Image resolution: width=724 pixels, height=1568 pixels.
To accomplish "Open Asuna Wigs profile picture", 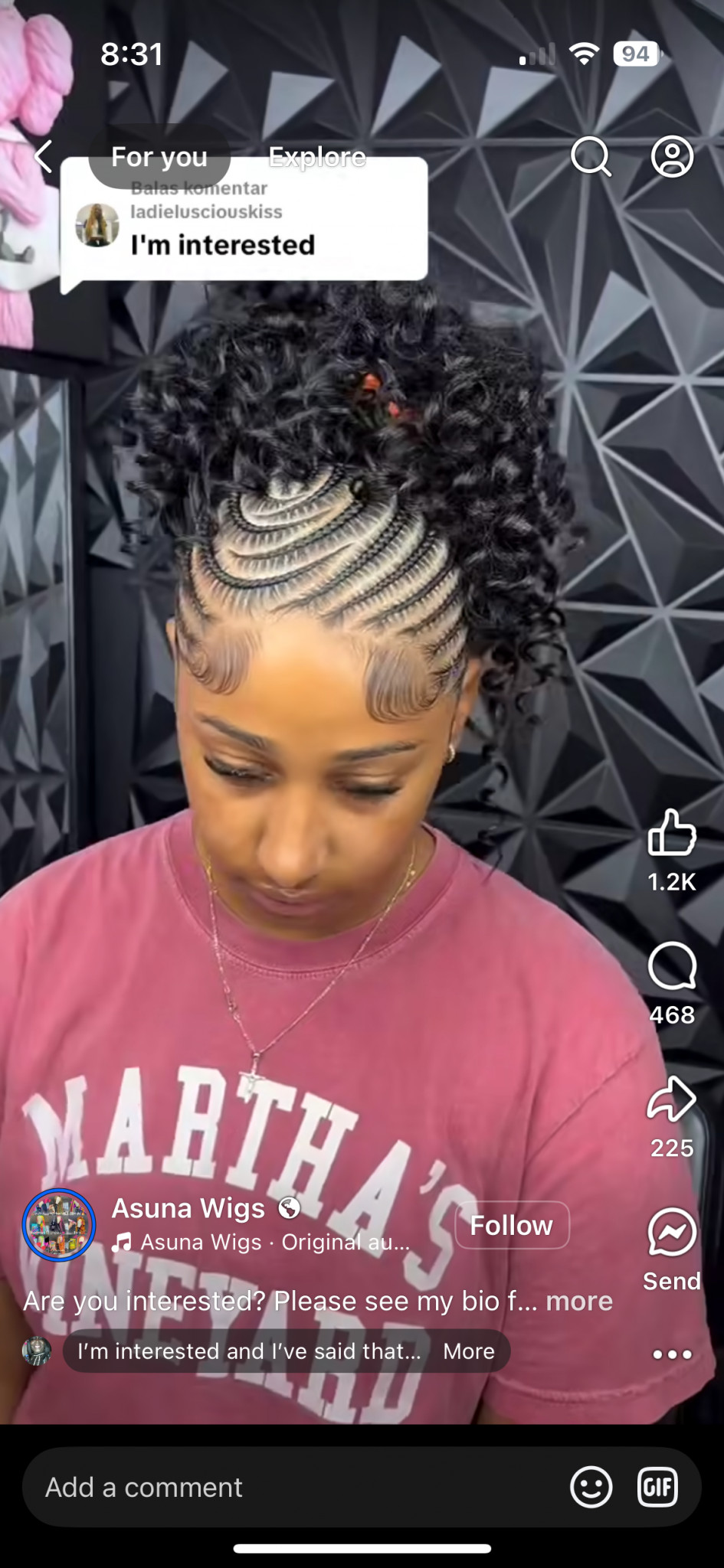I will click(x=59, y=1224).
